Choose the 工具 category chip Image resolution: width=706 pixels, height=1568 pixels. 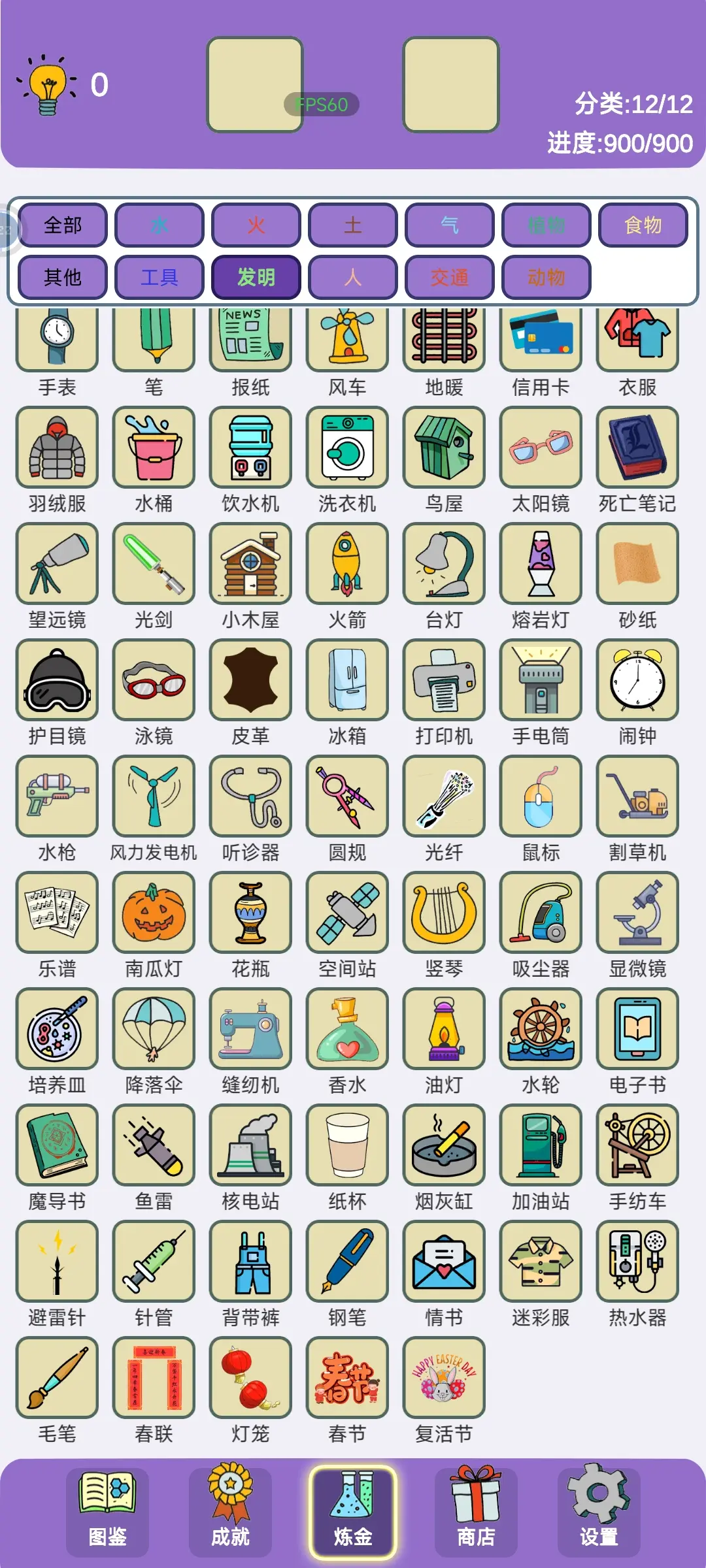pos(160,278)
